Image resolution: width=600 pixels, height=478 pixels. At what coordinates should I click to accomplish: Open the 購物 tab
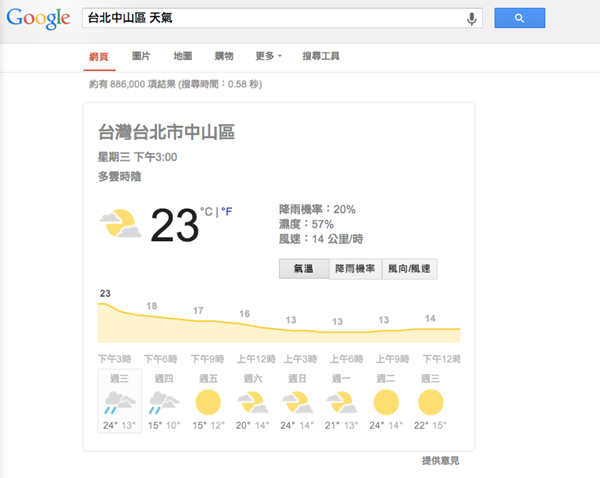click(224, 56)
